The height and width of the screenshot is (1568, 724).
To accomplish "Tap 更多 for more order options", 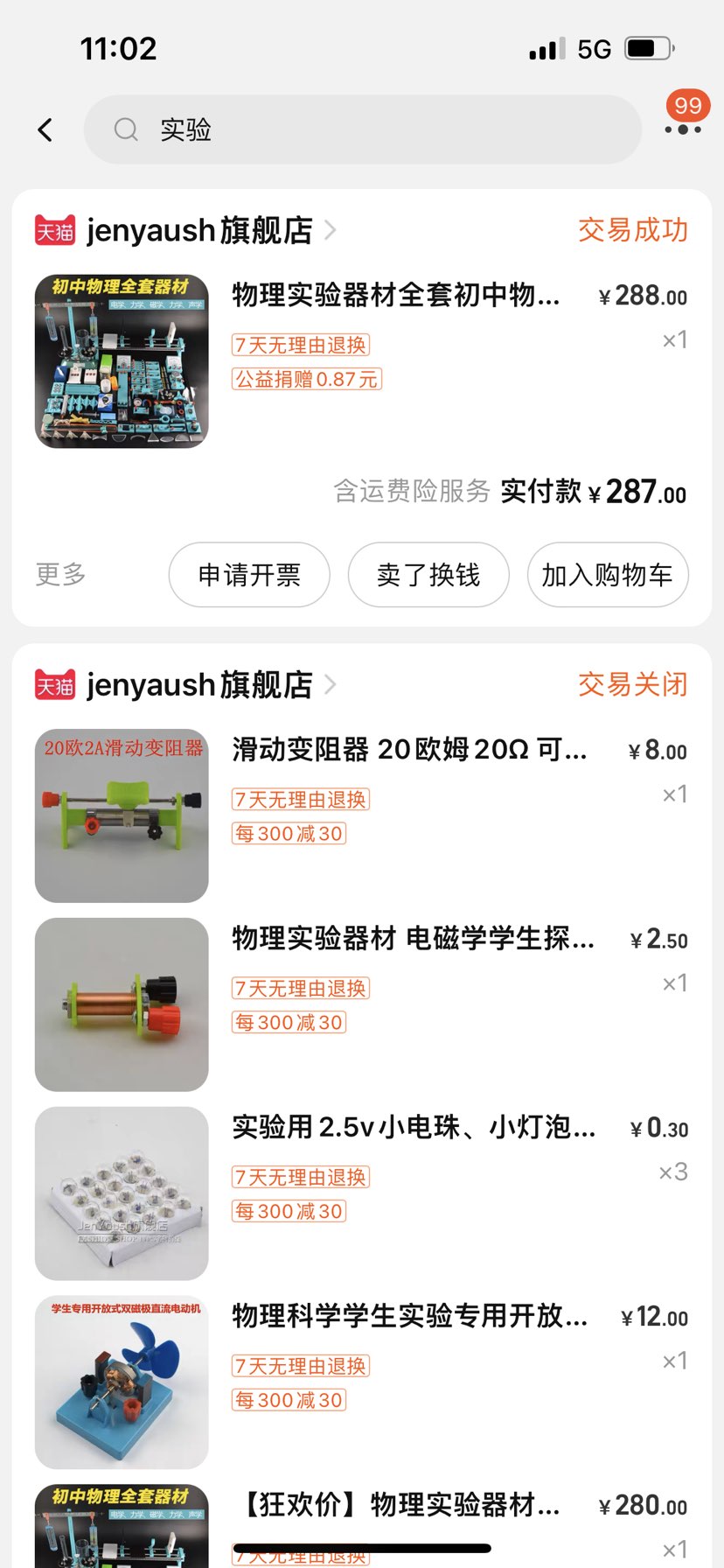I will [60, 574].
